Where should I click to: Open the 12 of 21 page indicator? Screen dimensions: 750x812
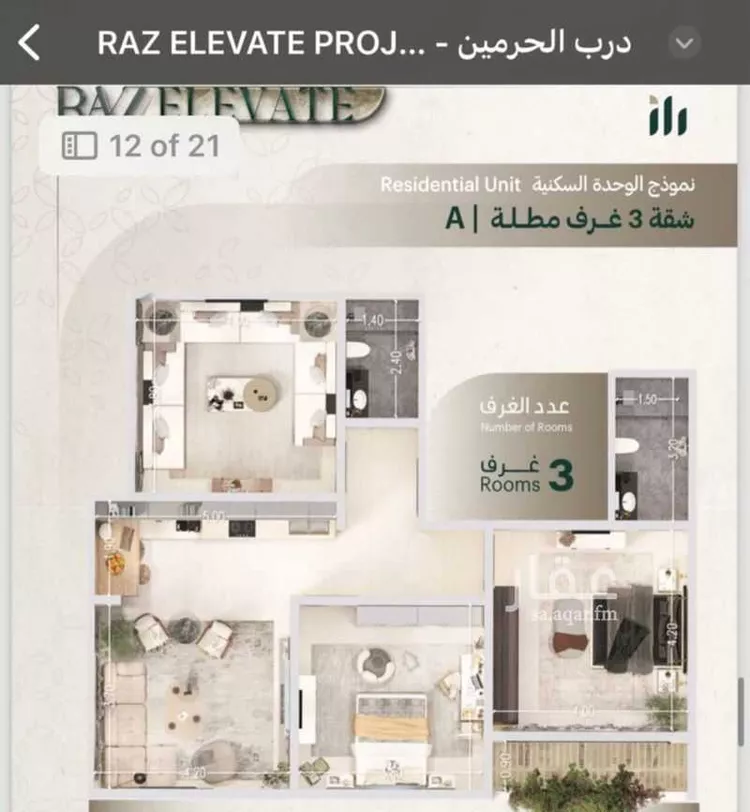[x=141, y=146]
